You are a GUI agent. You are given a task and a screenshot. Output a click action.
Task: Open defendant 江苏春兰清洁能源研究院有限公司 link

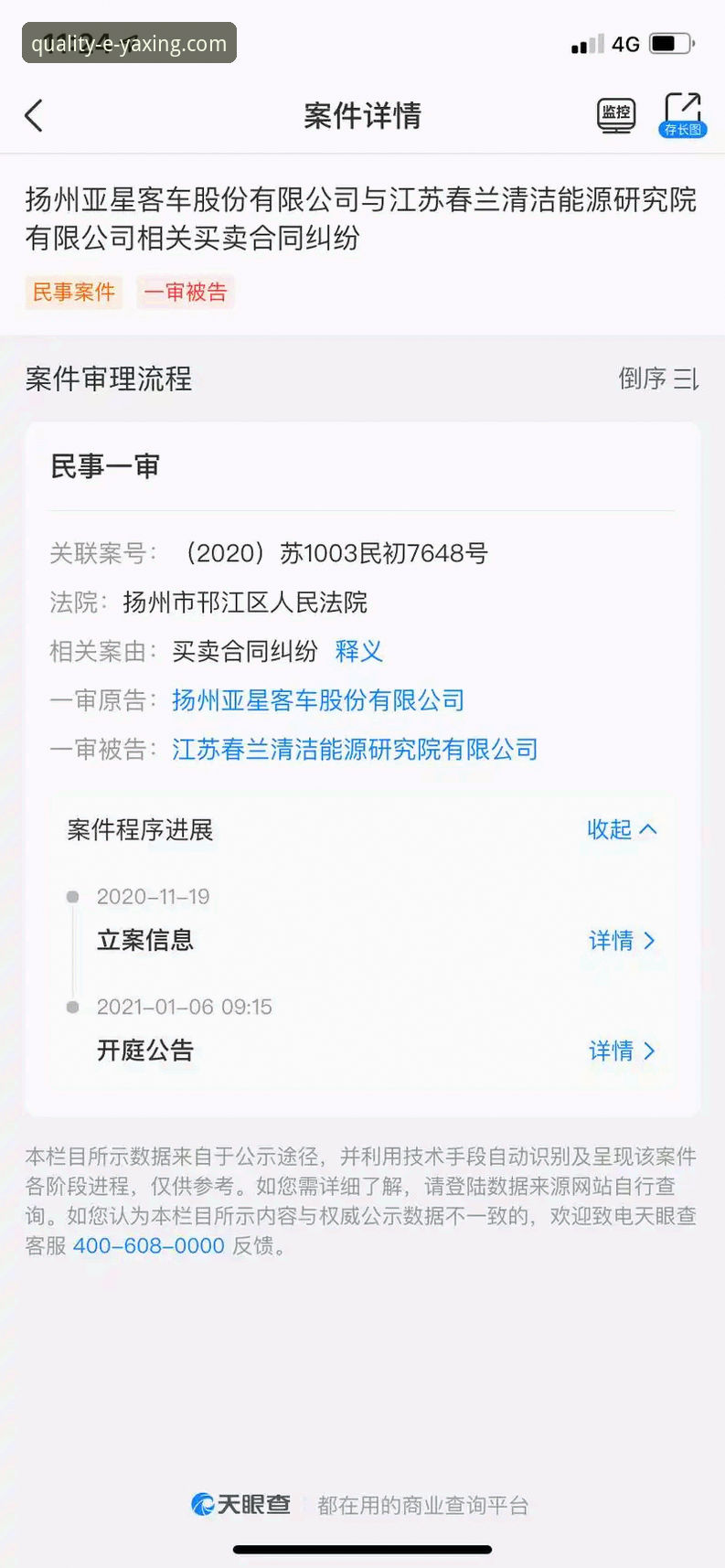click(355, 750)
